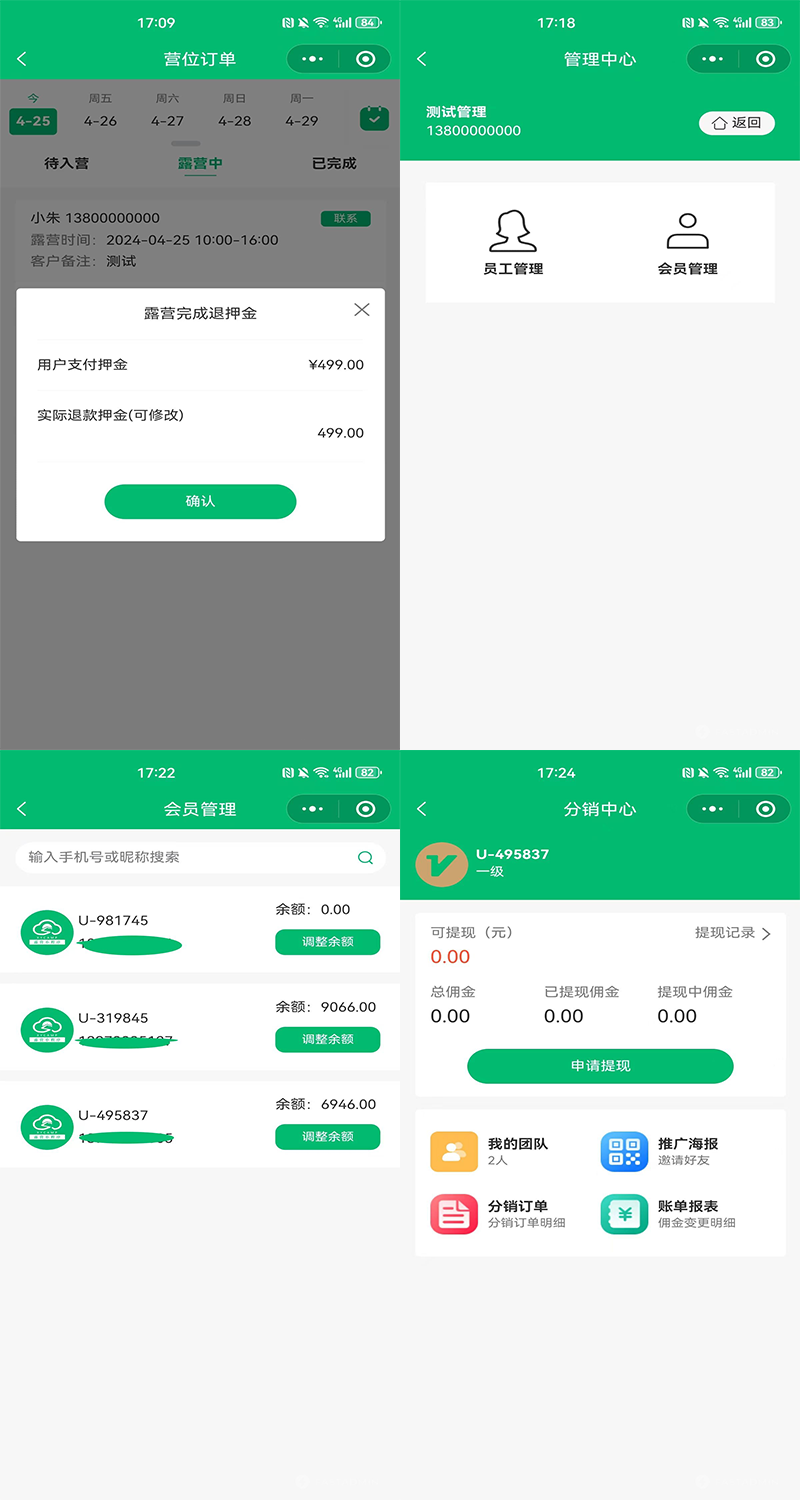
Task: Click 调整余额 for member U-319845
Action: click(x=327, y=1040)
